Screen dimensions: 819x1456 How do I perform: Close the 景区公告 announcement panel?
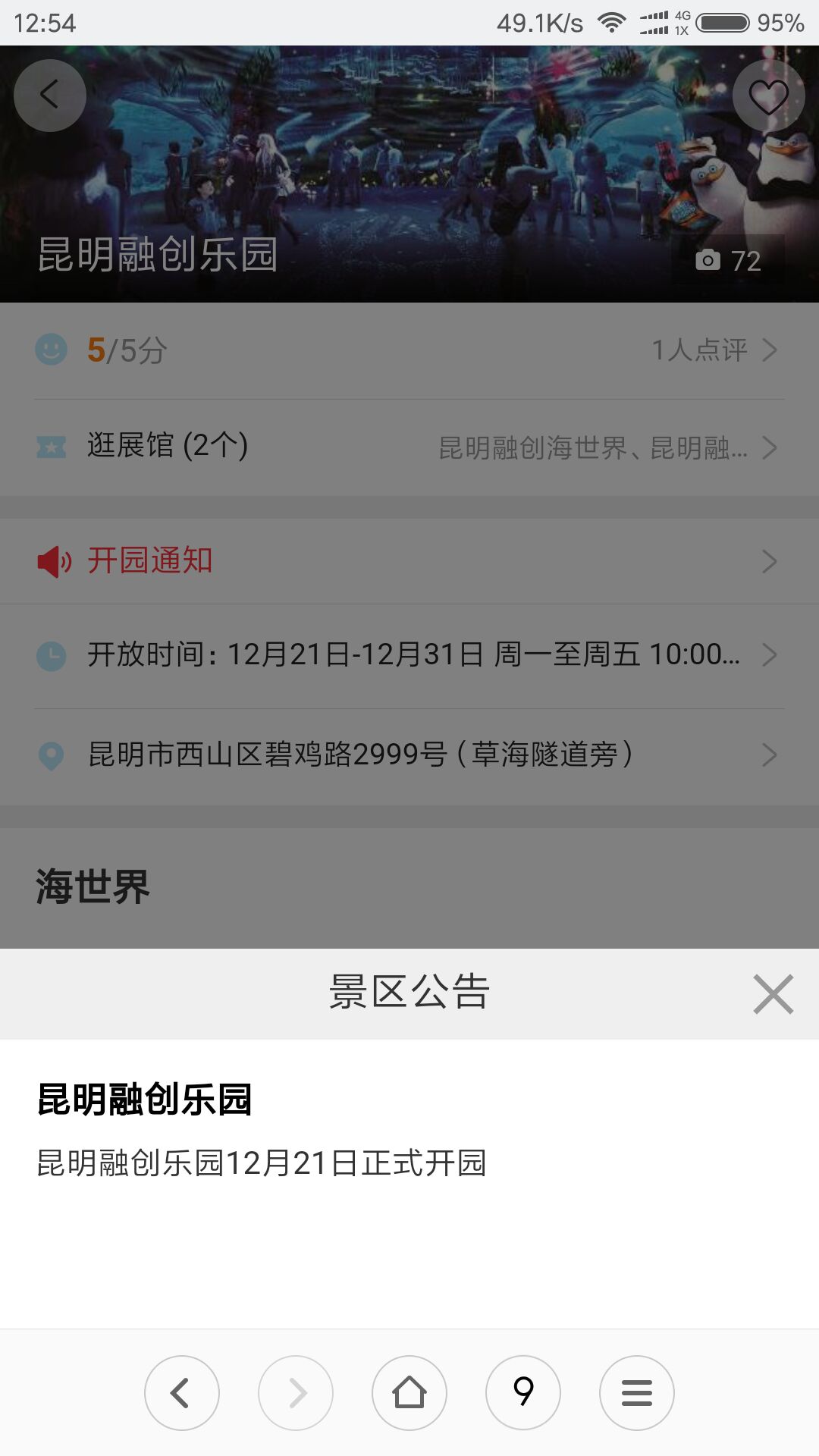(x=773, y=993)
